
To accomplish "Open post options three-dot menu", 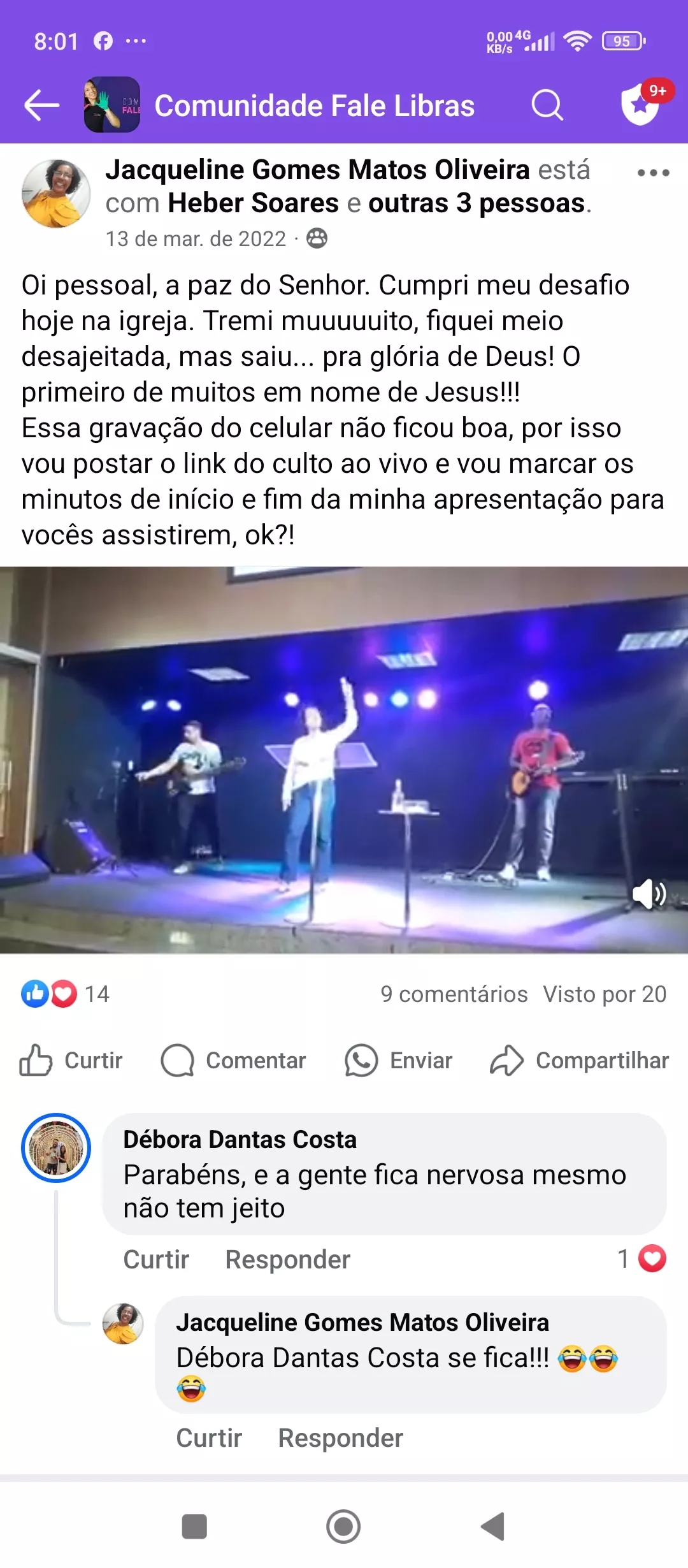I will 653,173.
